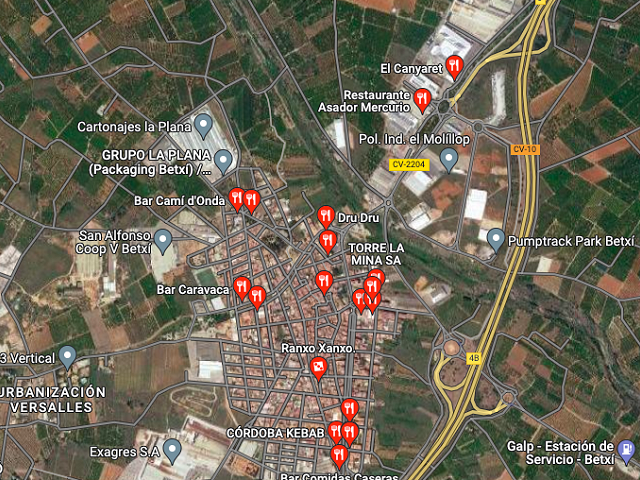
Task: Open Galp Estación de Servicio Betxí marker
Action: click(x=627, y=451)
